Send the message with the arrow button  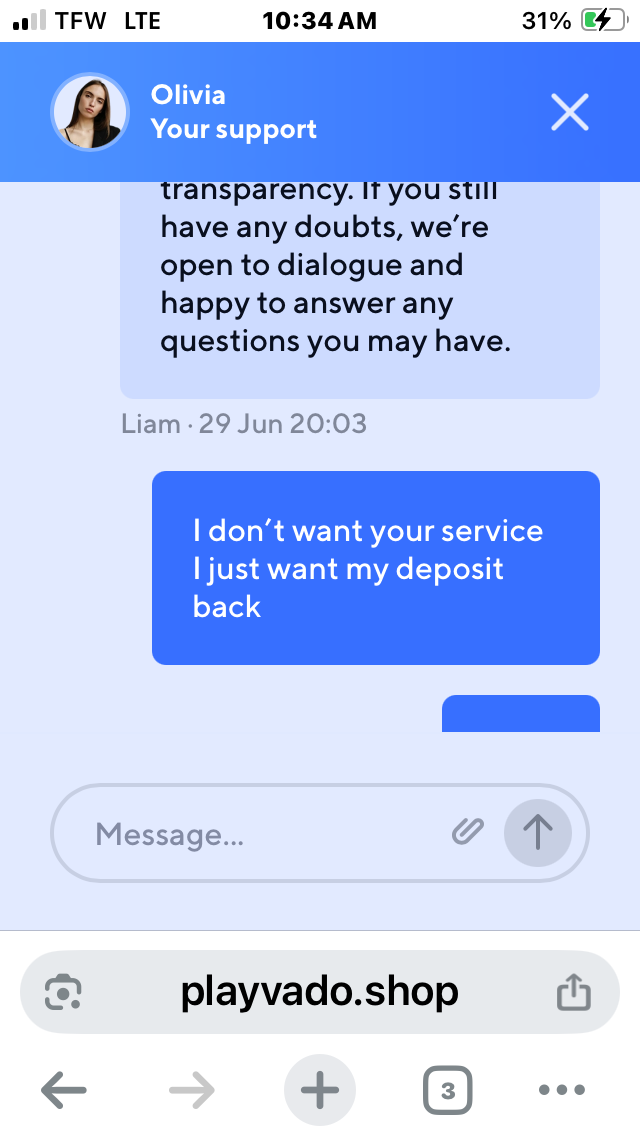(538, 832)
